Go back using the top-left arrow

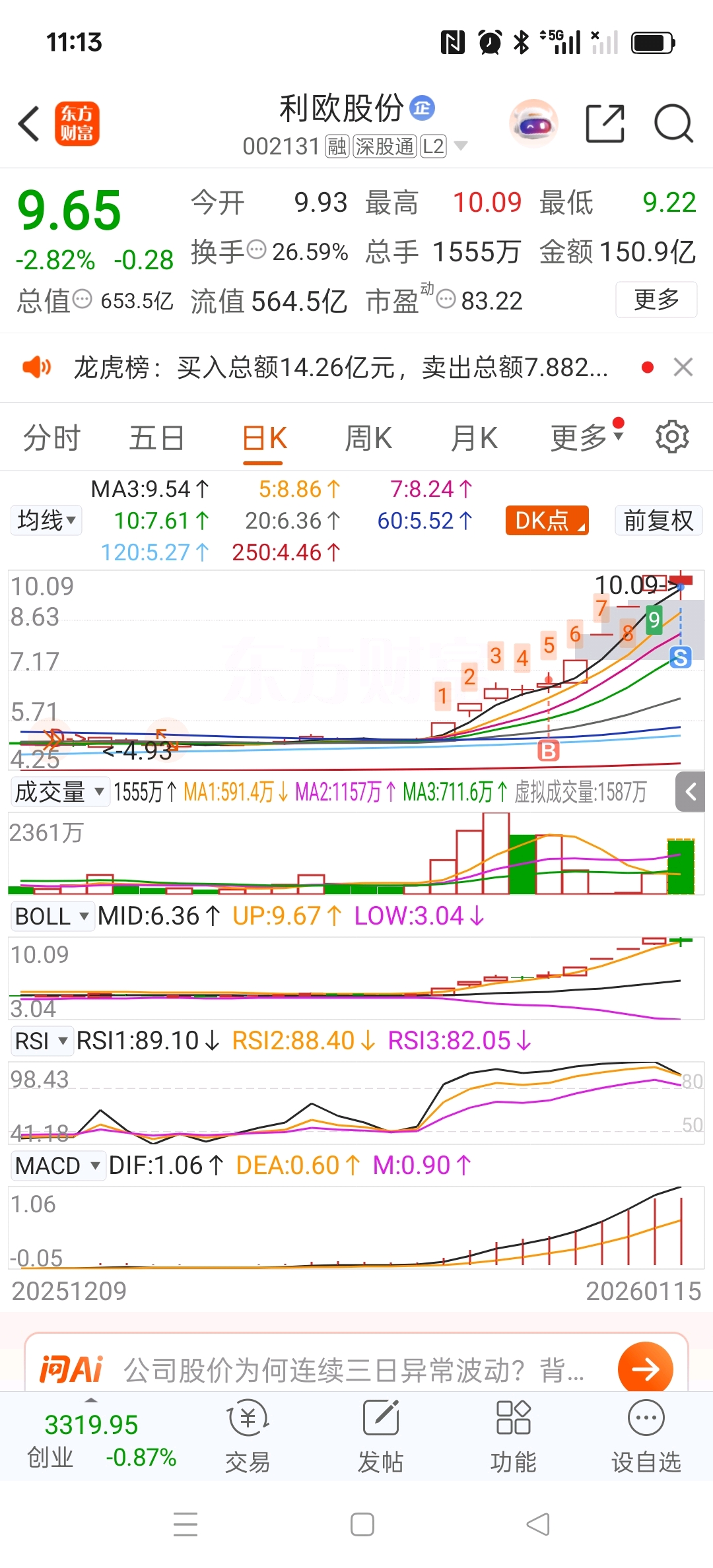coord(29,123)
